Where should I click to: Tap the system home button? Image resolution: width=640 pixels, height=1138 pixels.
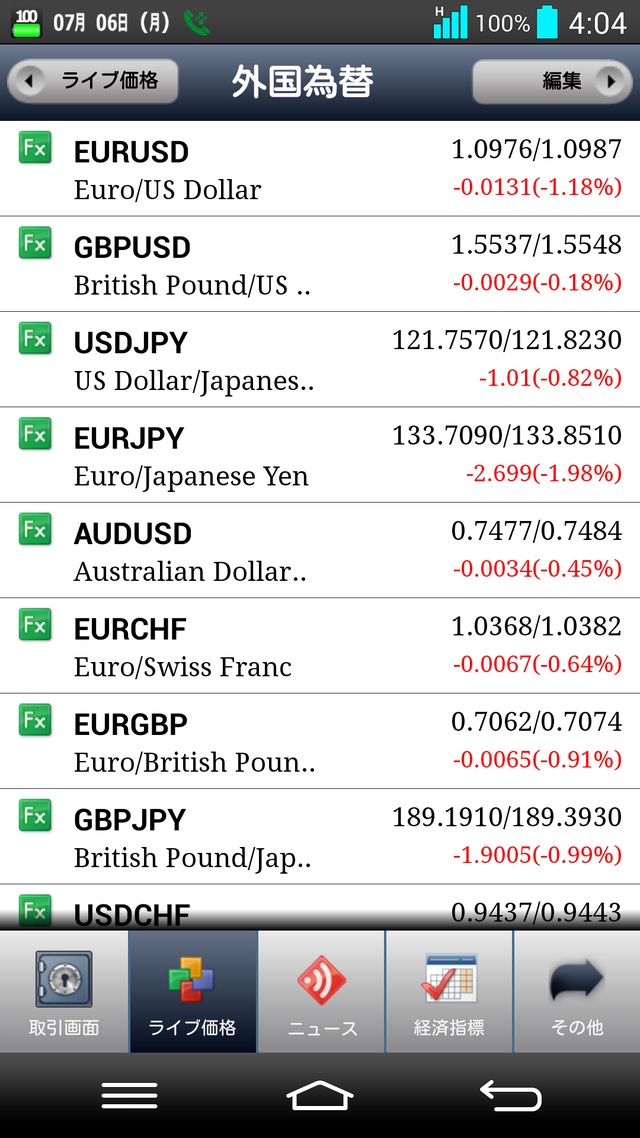point(320,1096)
